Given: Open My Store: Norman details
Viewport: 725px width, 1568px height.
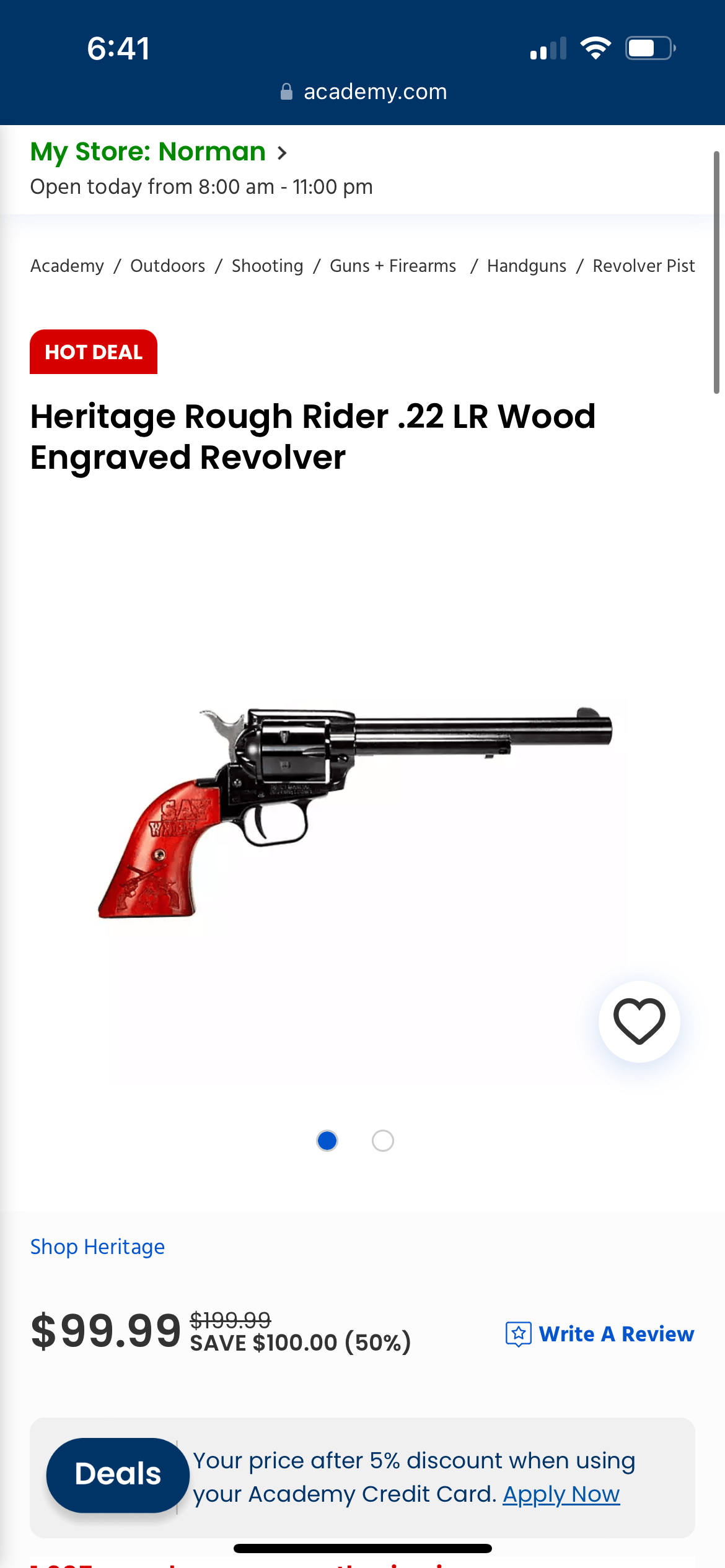Looking at the screenshot, I should (x=147, y=152).
